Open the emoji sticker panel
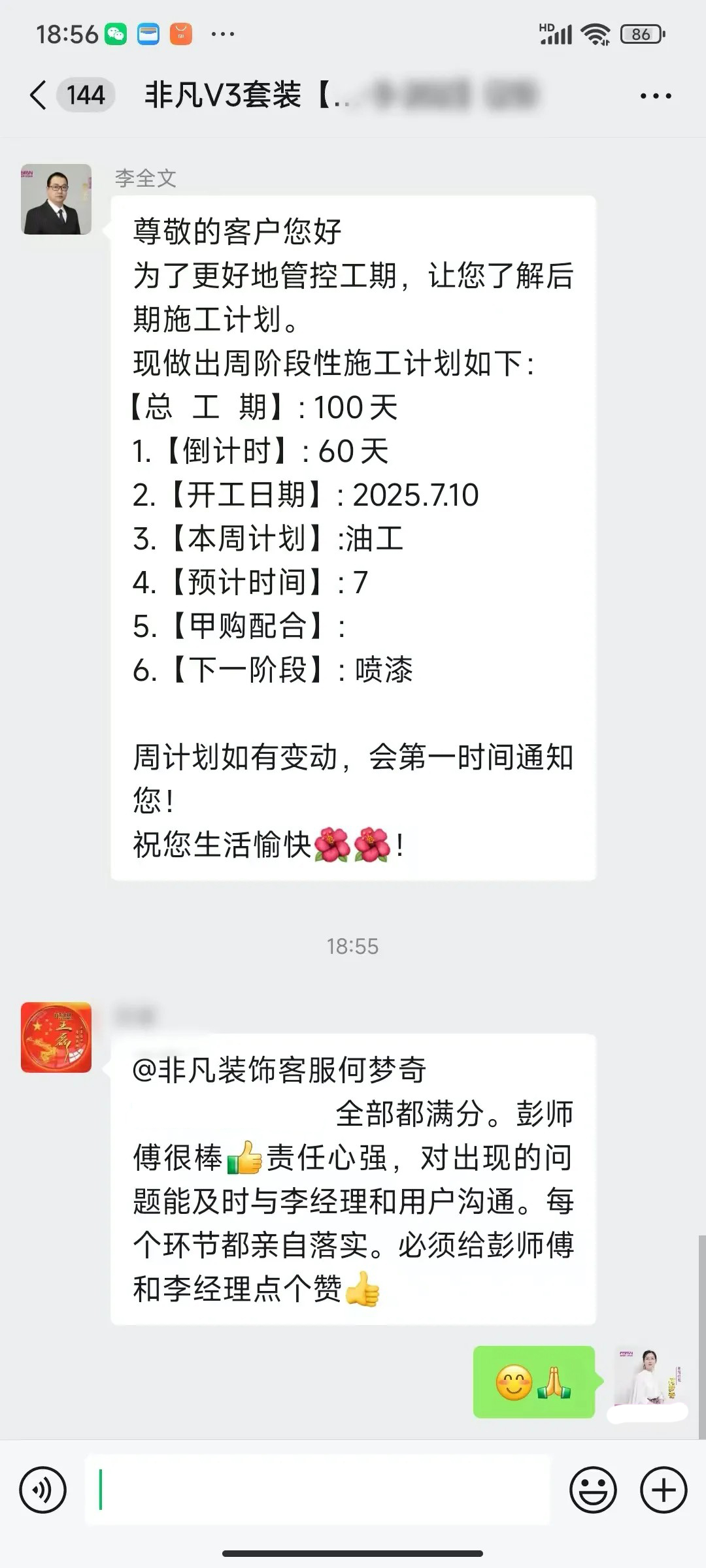The image size is (706, 1568). 593,1490
